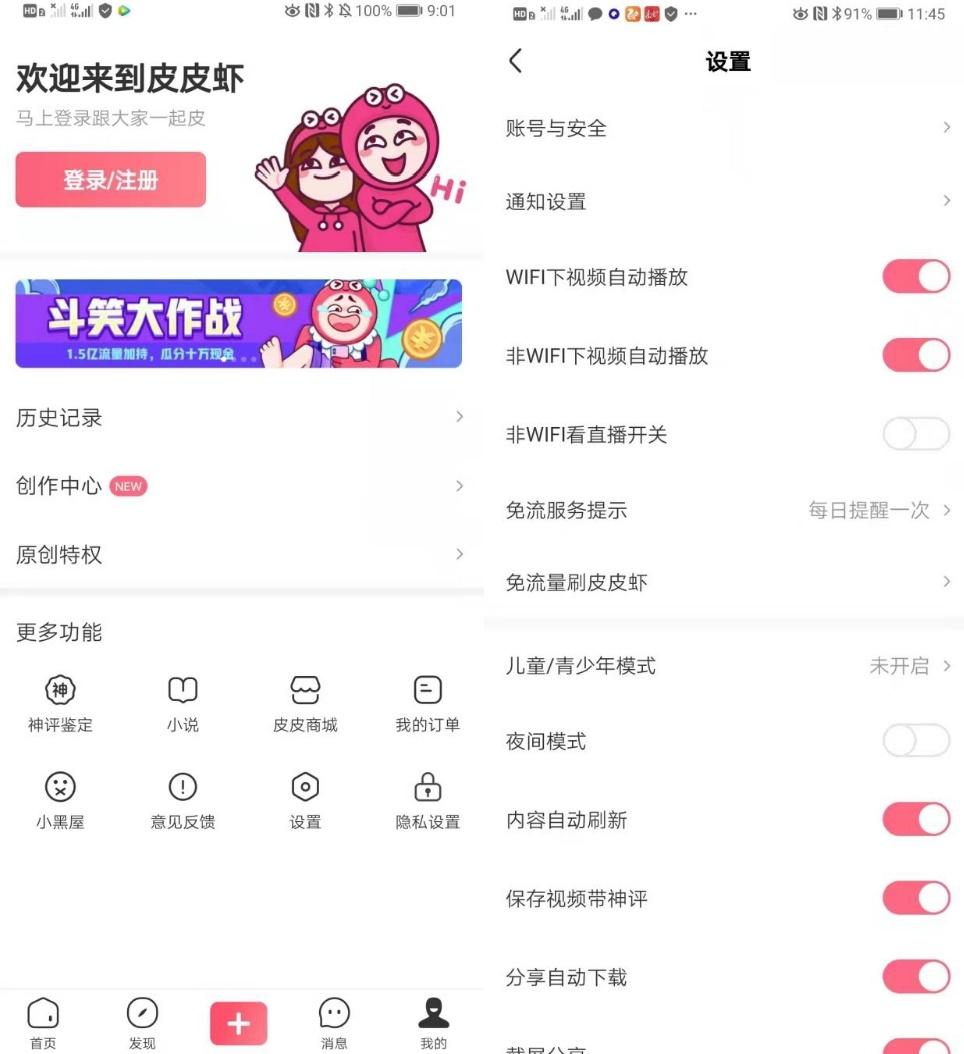Open 神评鉴定 feature
Image resolution: width=964 pixels, height=1054 pixels.
[60, 703]
